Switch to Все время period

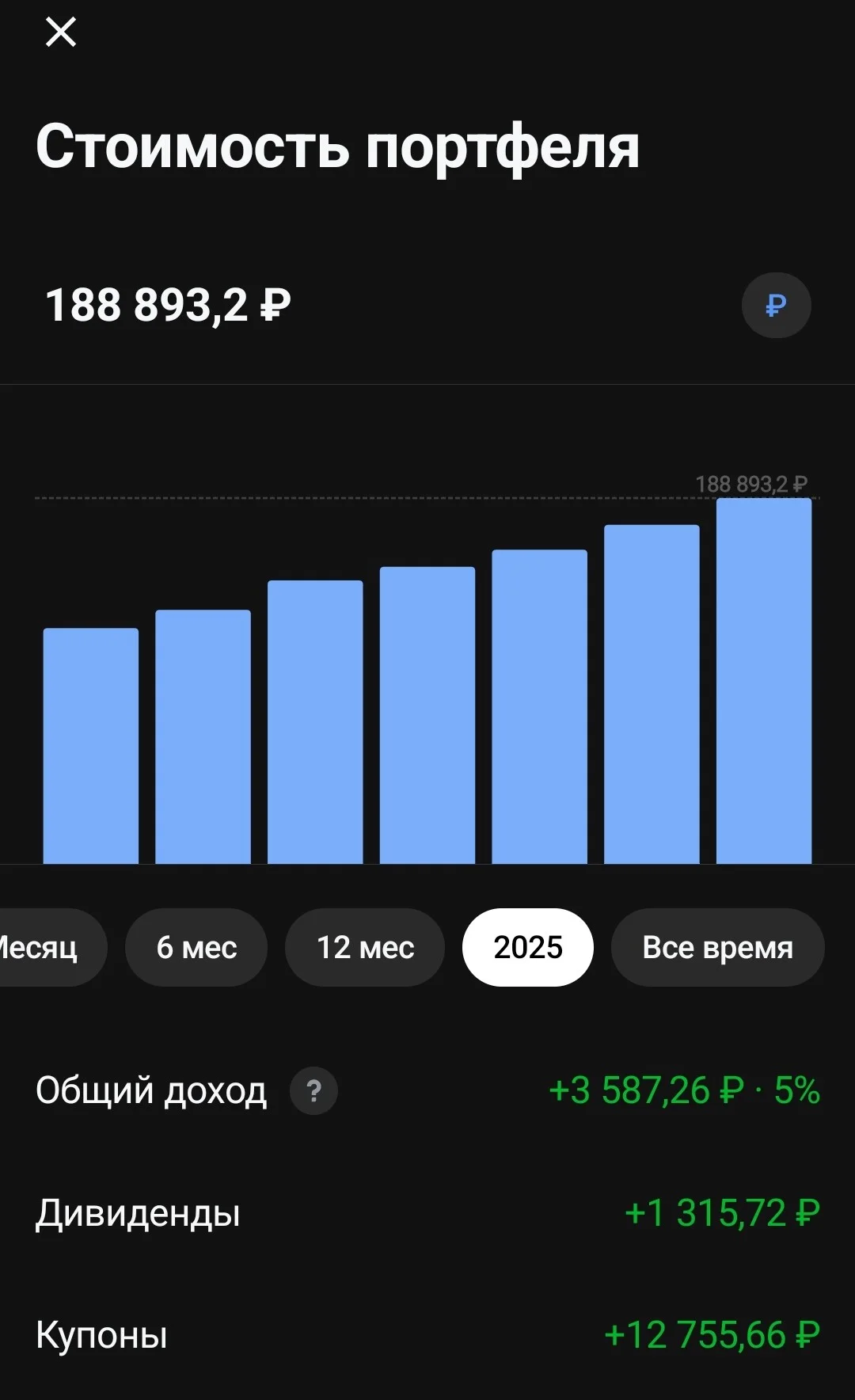(x=717, y=947)
